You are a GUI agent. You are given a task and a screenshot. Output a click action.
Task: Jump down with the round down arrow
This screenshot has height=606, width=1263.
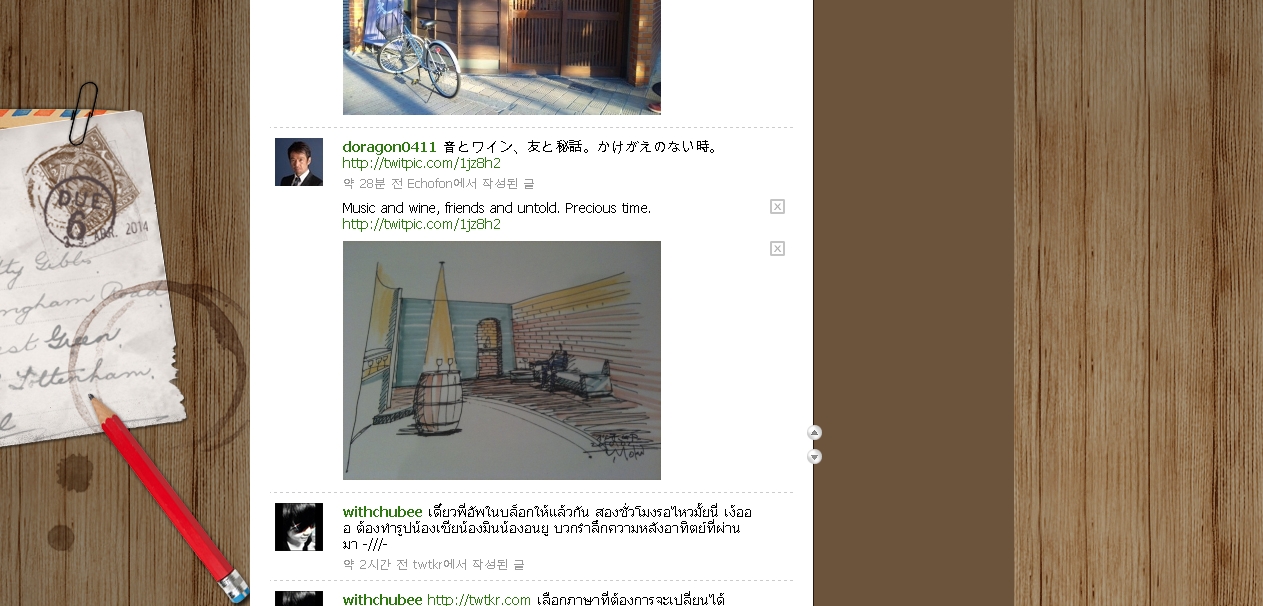tap(814, 457)
